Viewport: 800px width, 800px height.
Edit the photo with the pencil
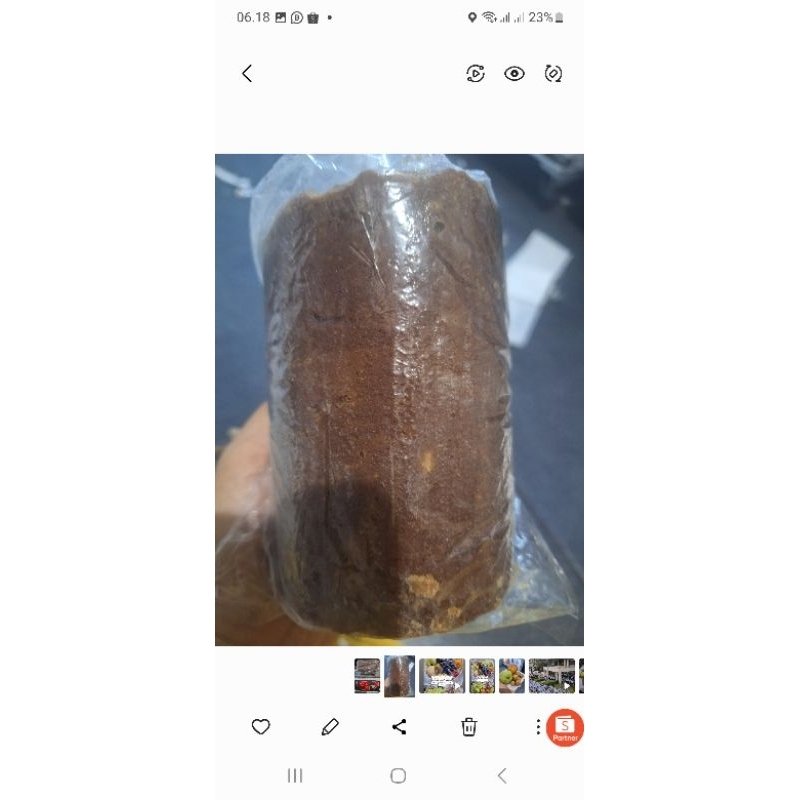coord(330,727)
